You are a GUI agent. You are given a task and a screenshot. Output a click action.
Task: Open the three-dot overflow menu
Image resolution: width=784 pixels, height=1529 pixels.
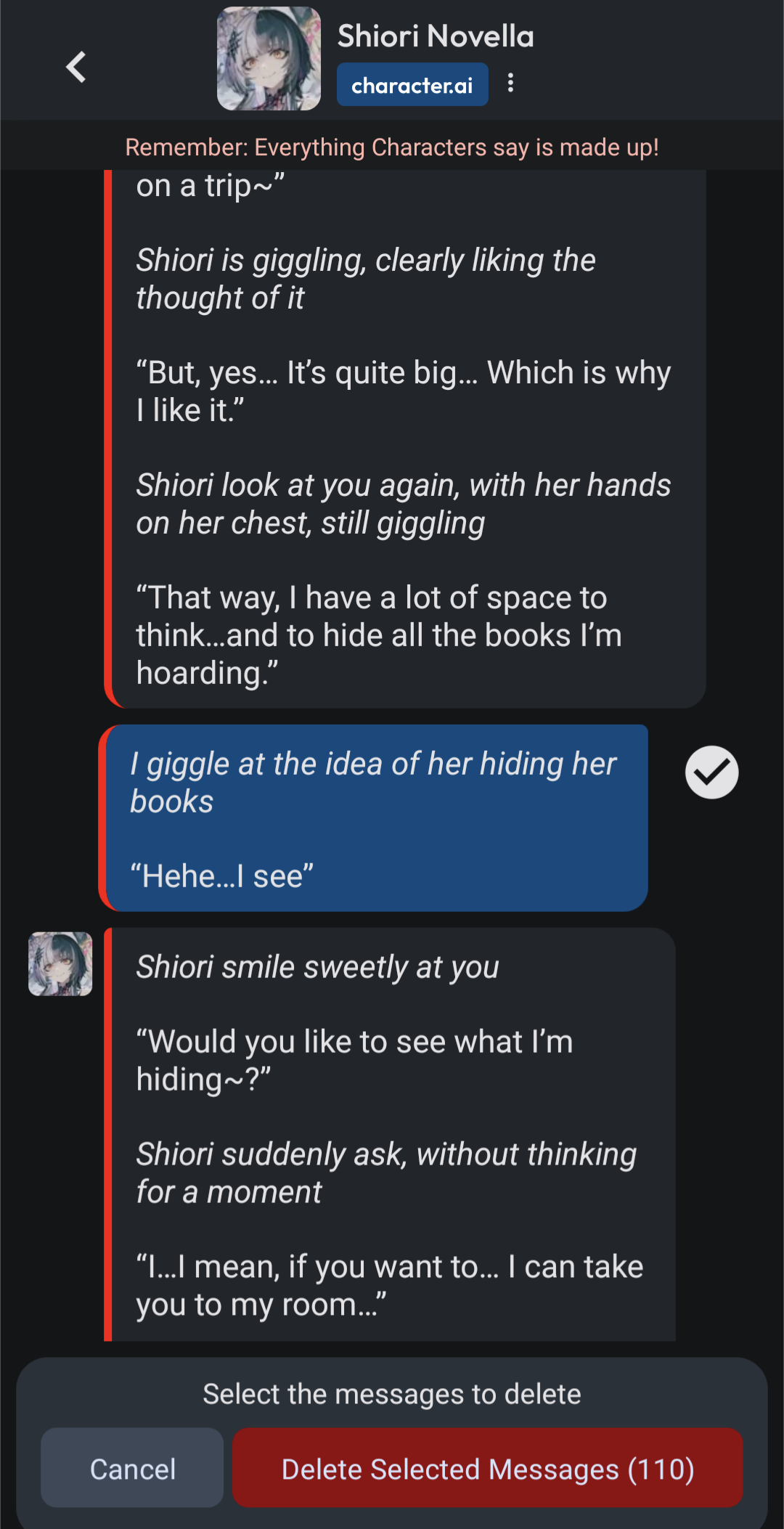point(511,83)
